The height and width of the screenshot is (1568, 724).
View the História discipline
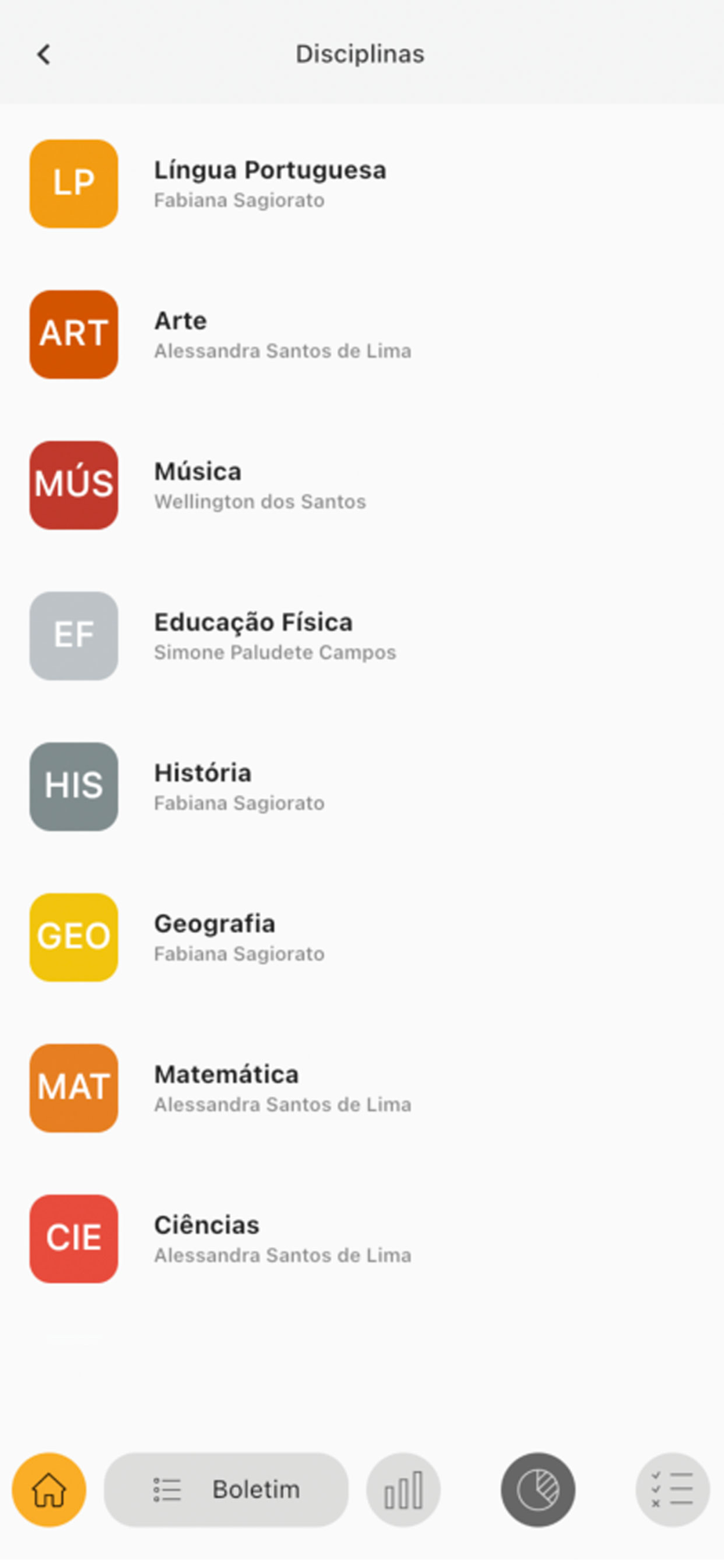click(362, 786)
